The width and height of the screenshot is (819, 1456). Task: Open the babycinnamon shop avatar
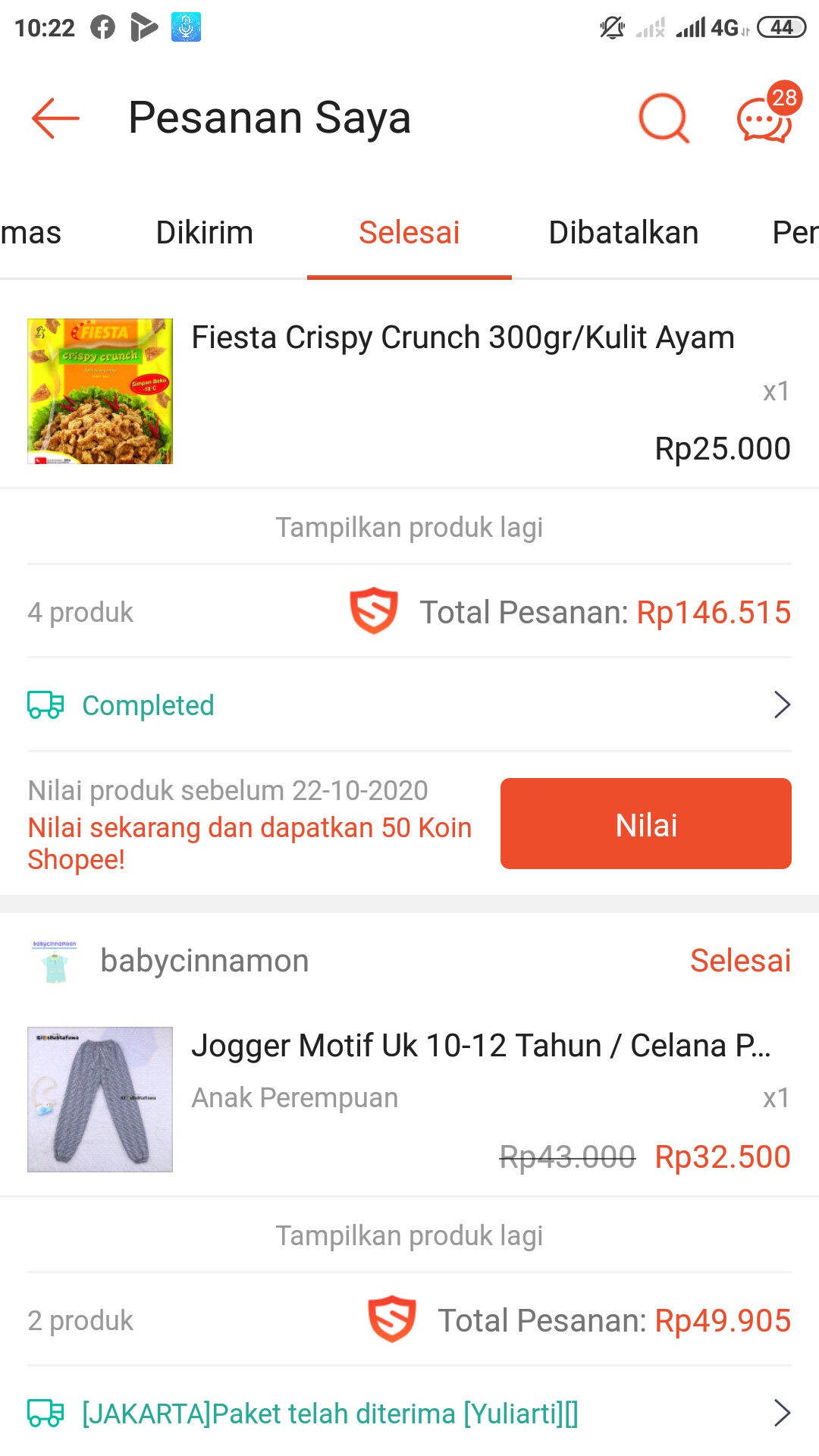point(55,960)
